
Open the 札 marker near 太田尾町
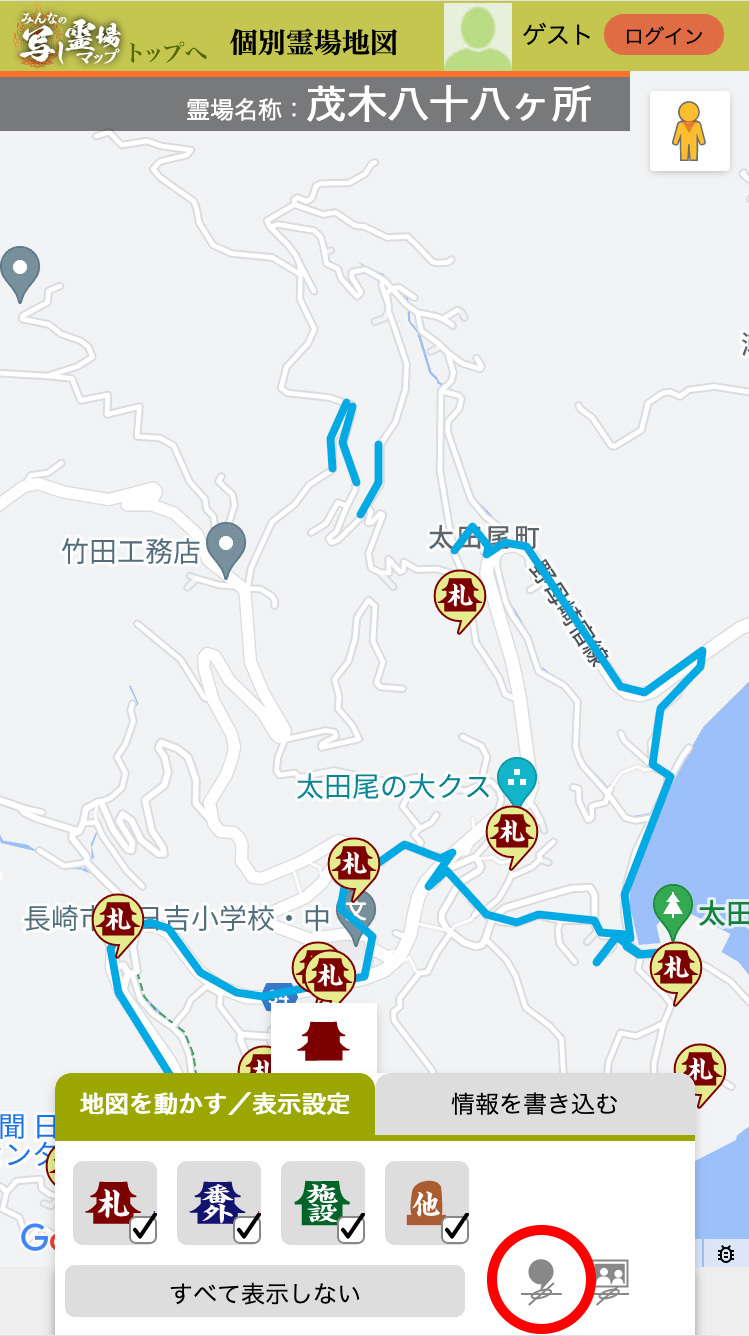[459, 599]
